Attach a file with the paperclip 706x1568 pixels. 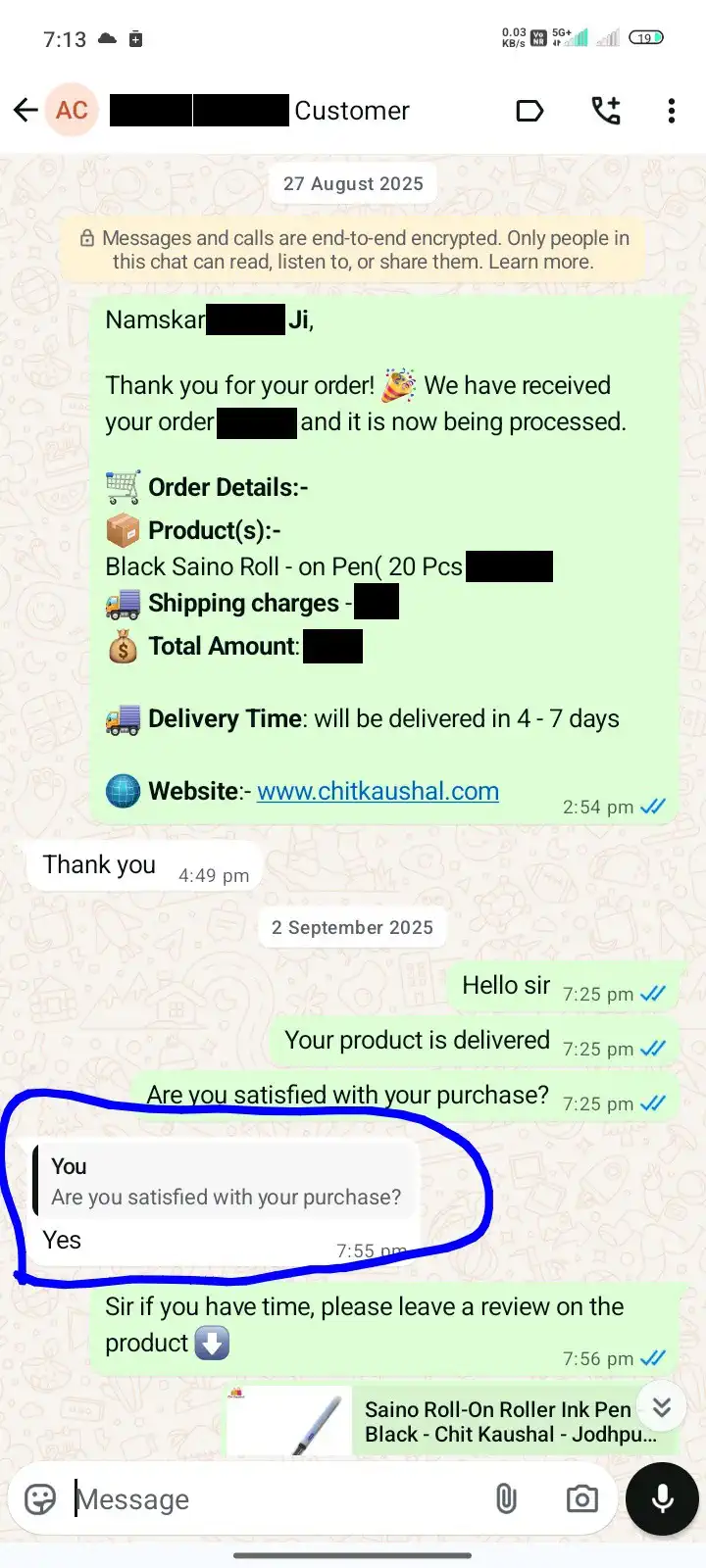point(506,1499)
